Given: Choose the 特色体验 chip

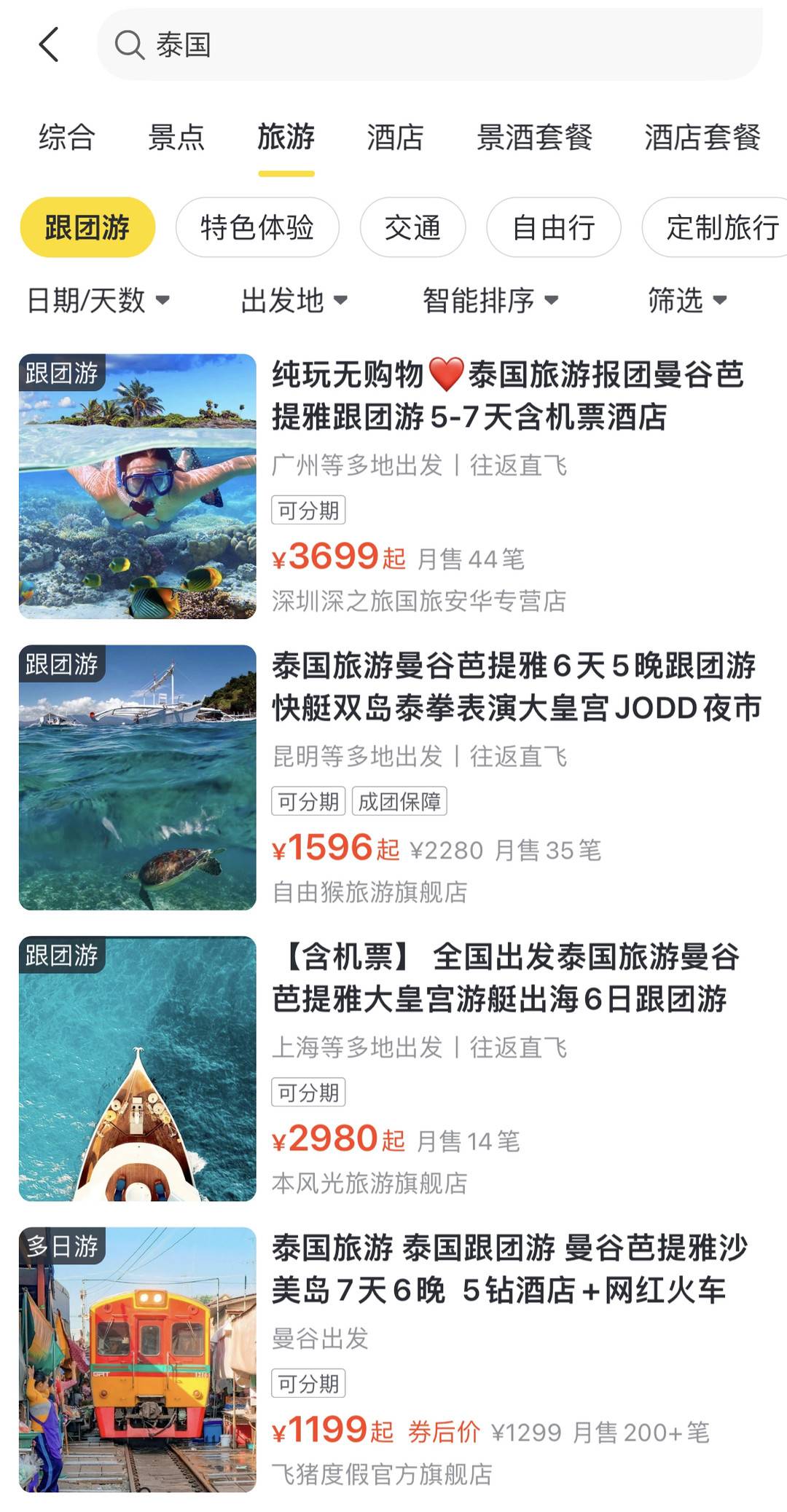Looking at the screenshot, I should pos(257,227).
